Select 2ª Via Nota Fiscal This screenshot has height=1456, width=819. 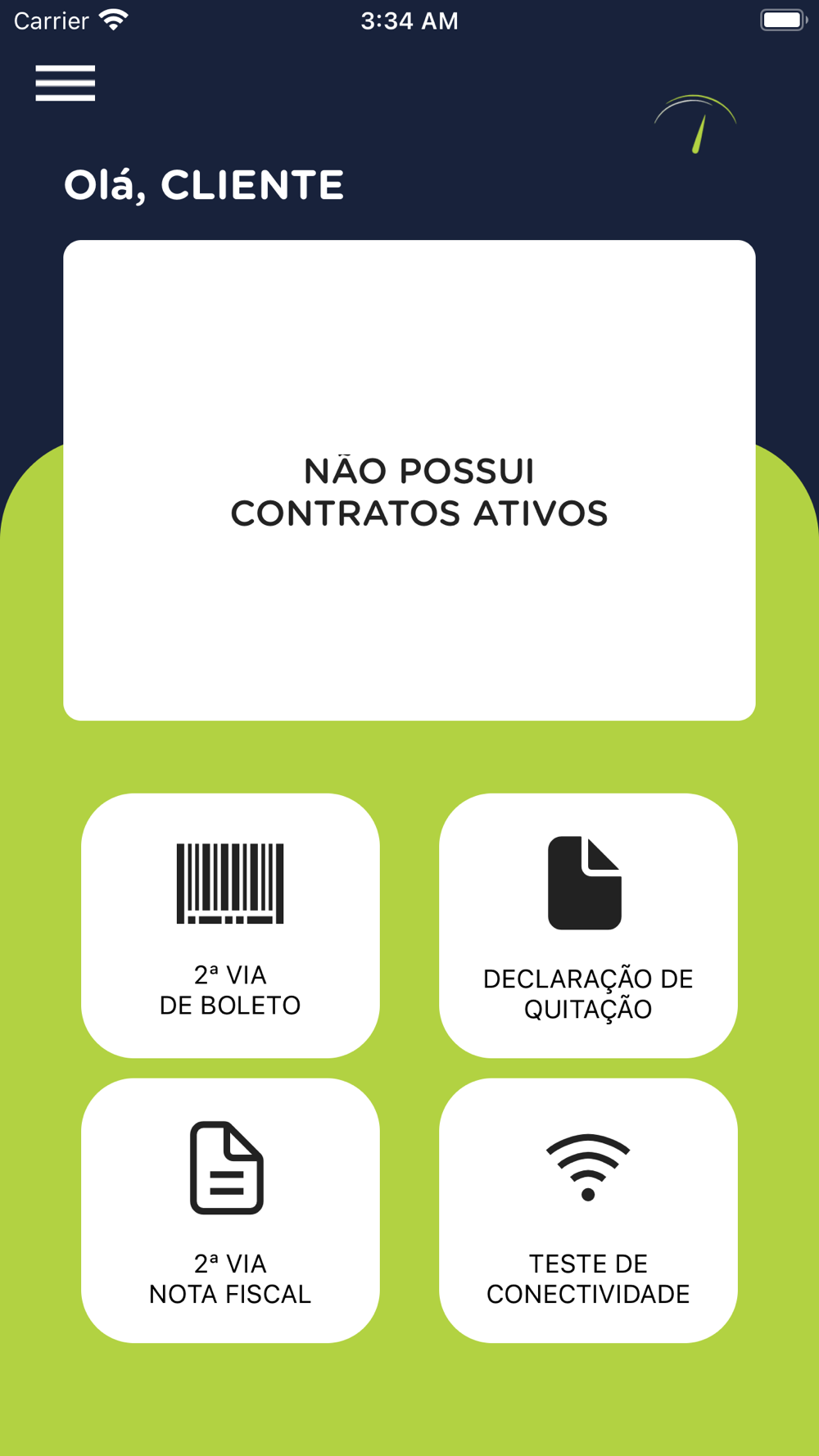tap(230, 1210)
